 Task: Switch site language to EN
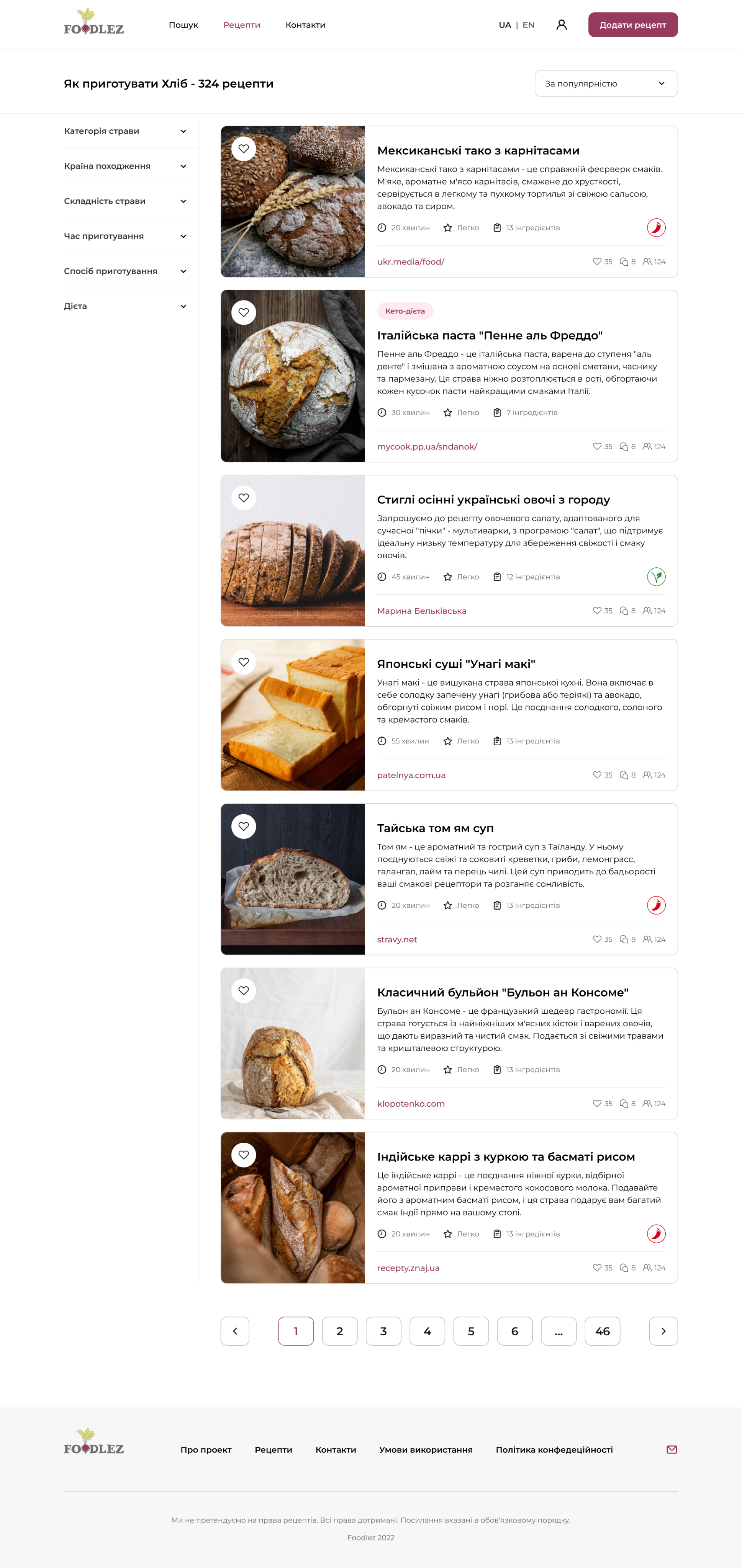coord(528,25)
